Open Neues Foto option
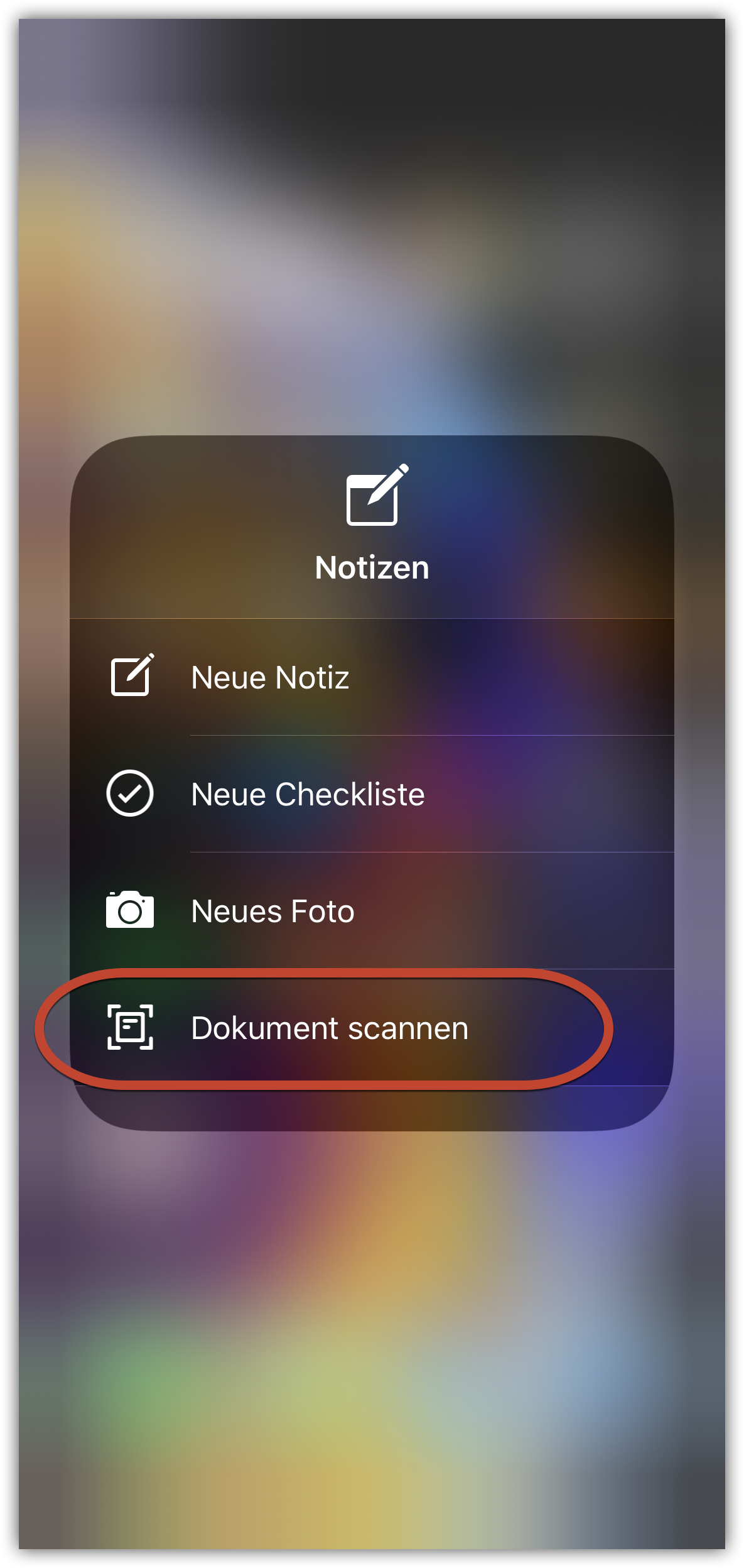The height and width of the screenshot is (1568, 744). (372, 911)
